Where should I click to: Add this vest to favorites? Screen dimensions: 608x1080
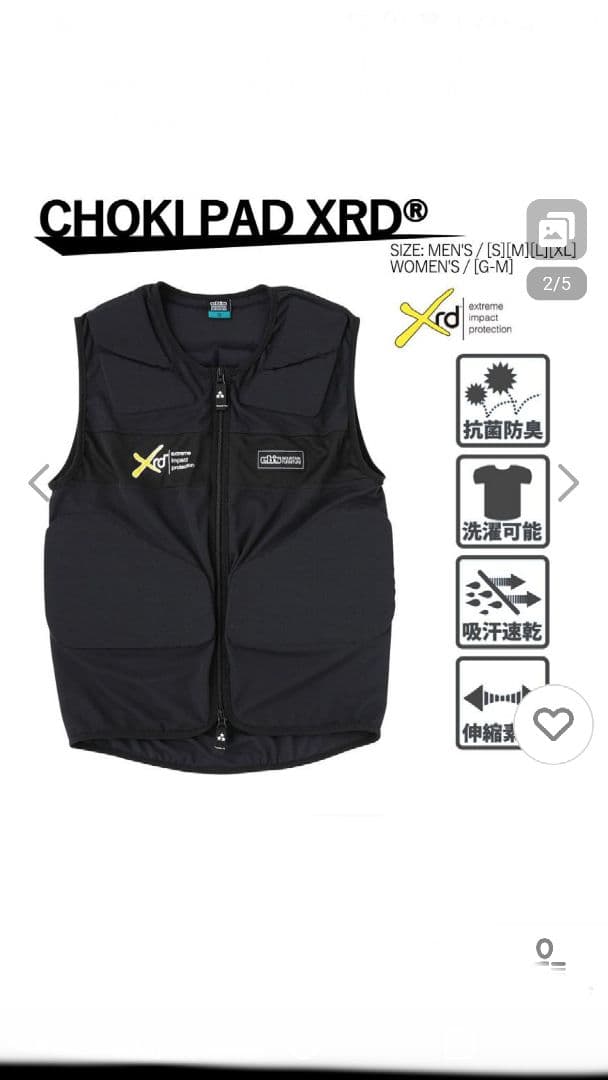point(553,724)
